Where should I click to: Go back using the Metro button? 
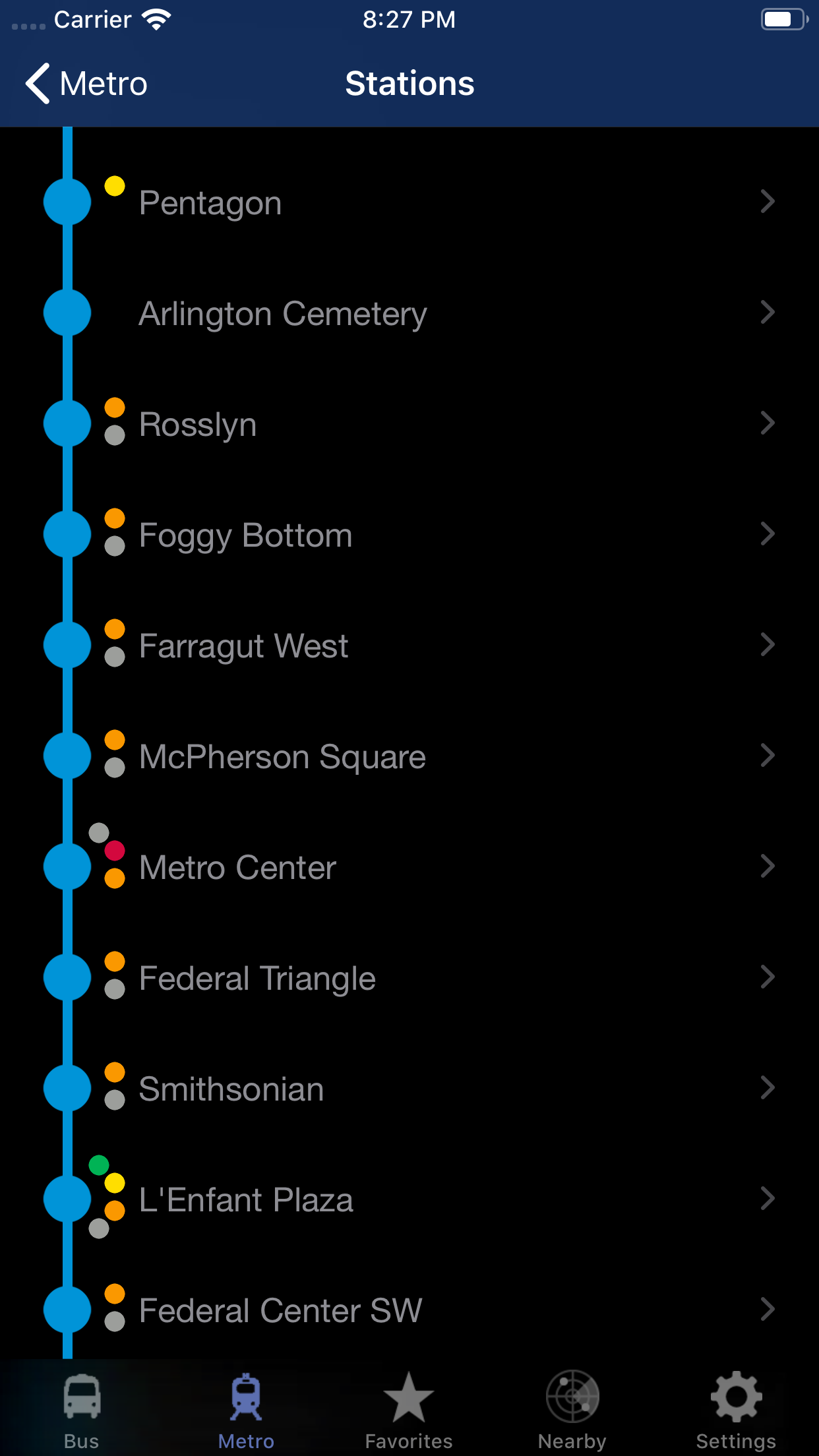pos(84,83)
